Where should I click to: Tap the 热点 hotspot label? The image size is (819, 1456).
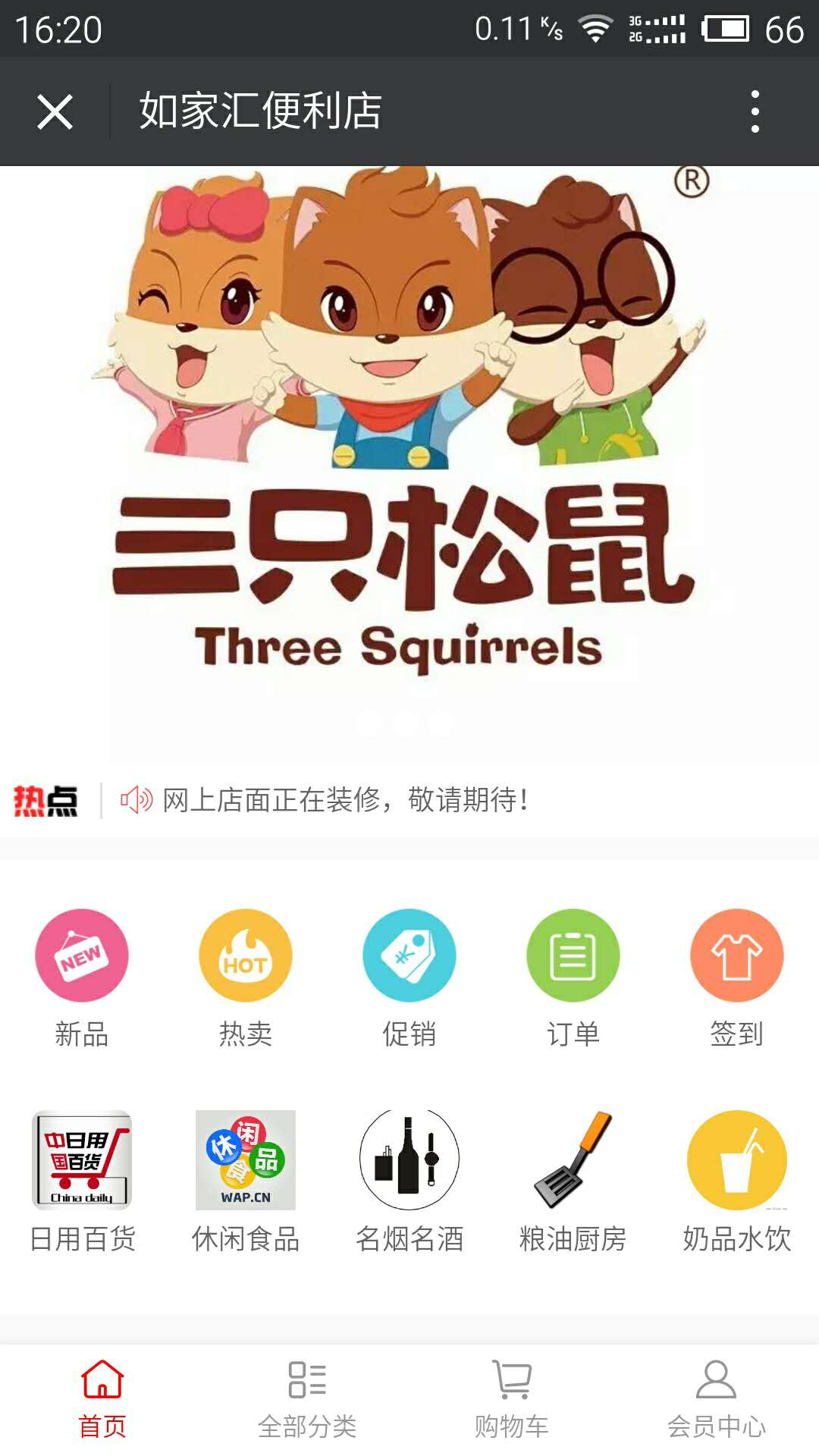coord(47,800)
